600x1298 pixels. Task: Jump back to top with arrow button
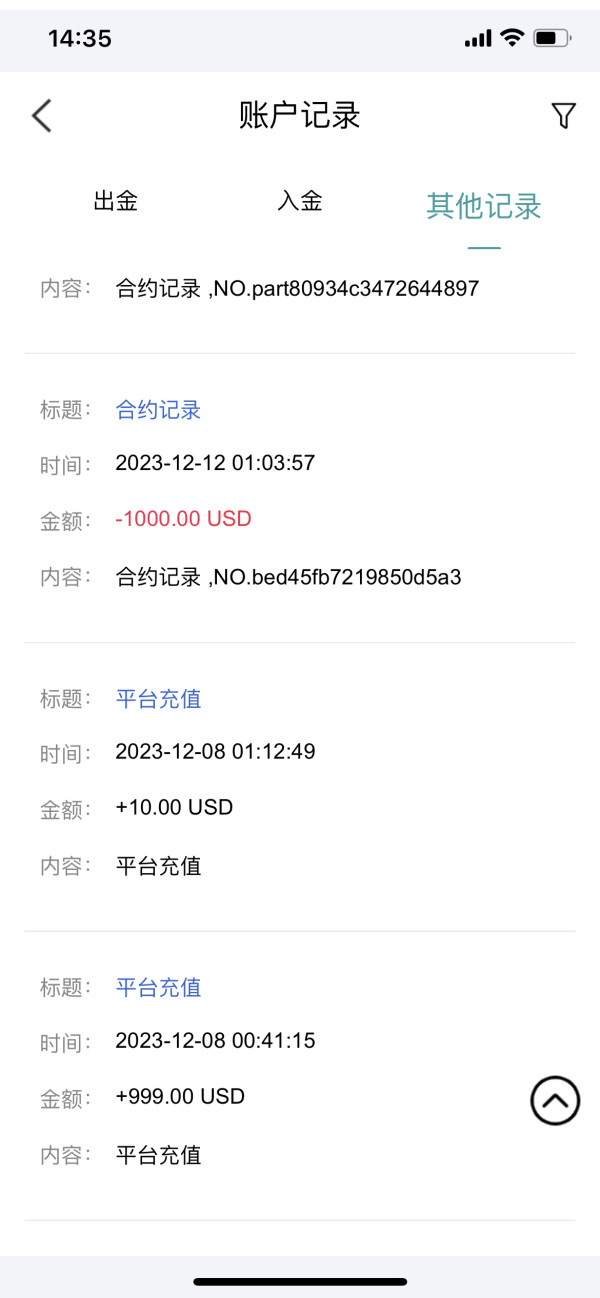[x=555, y=1101]
